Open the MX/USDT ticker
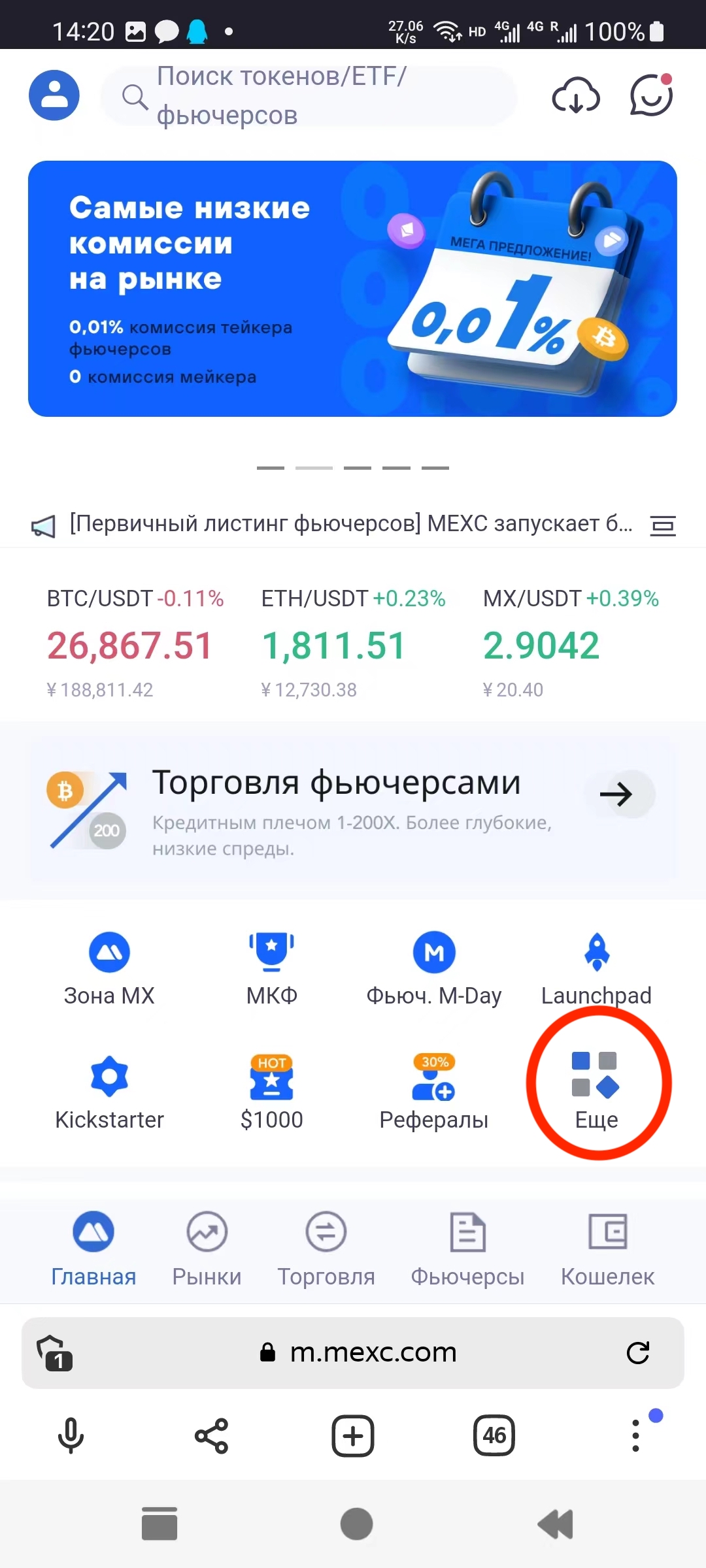The width and height of the screenshot is (706, 1568). (570, 644)
